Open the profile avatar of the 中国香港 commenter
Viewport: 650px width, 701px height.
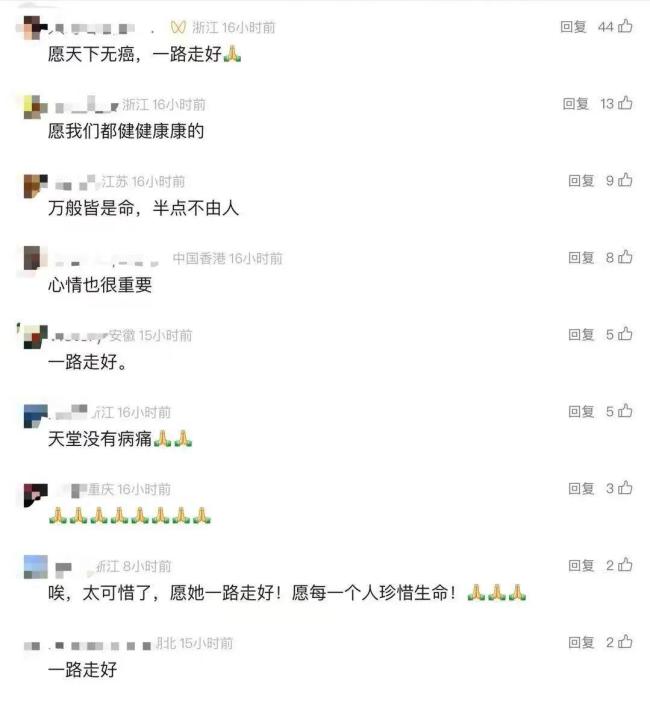pyautogui.click(x=35, y=258)
